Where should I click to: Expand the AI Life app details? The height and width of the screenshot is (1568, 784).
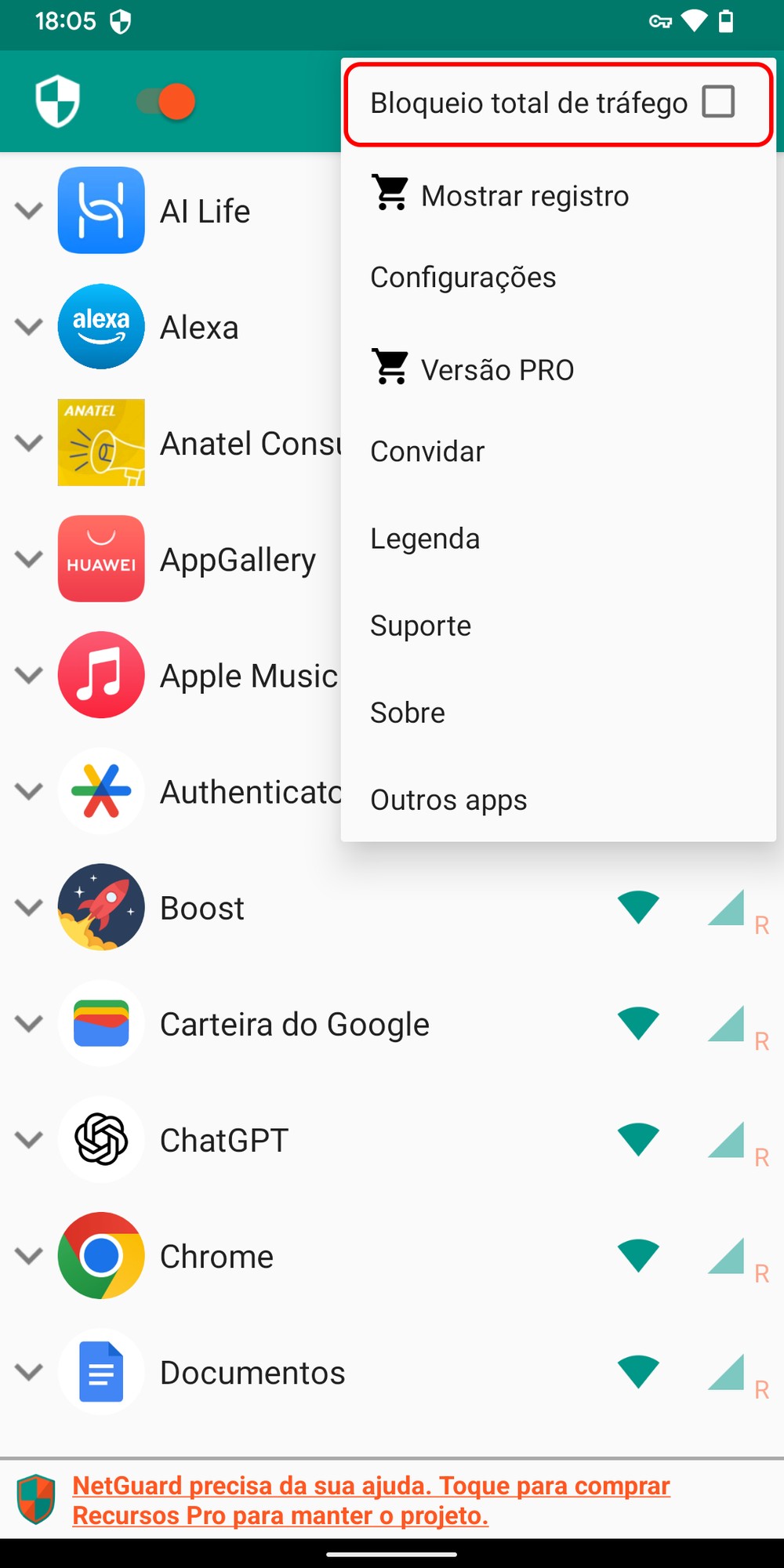coord(29,211)
